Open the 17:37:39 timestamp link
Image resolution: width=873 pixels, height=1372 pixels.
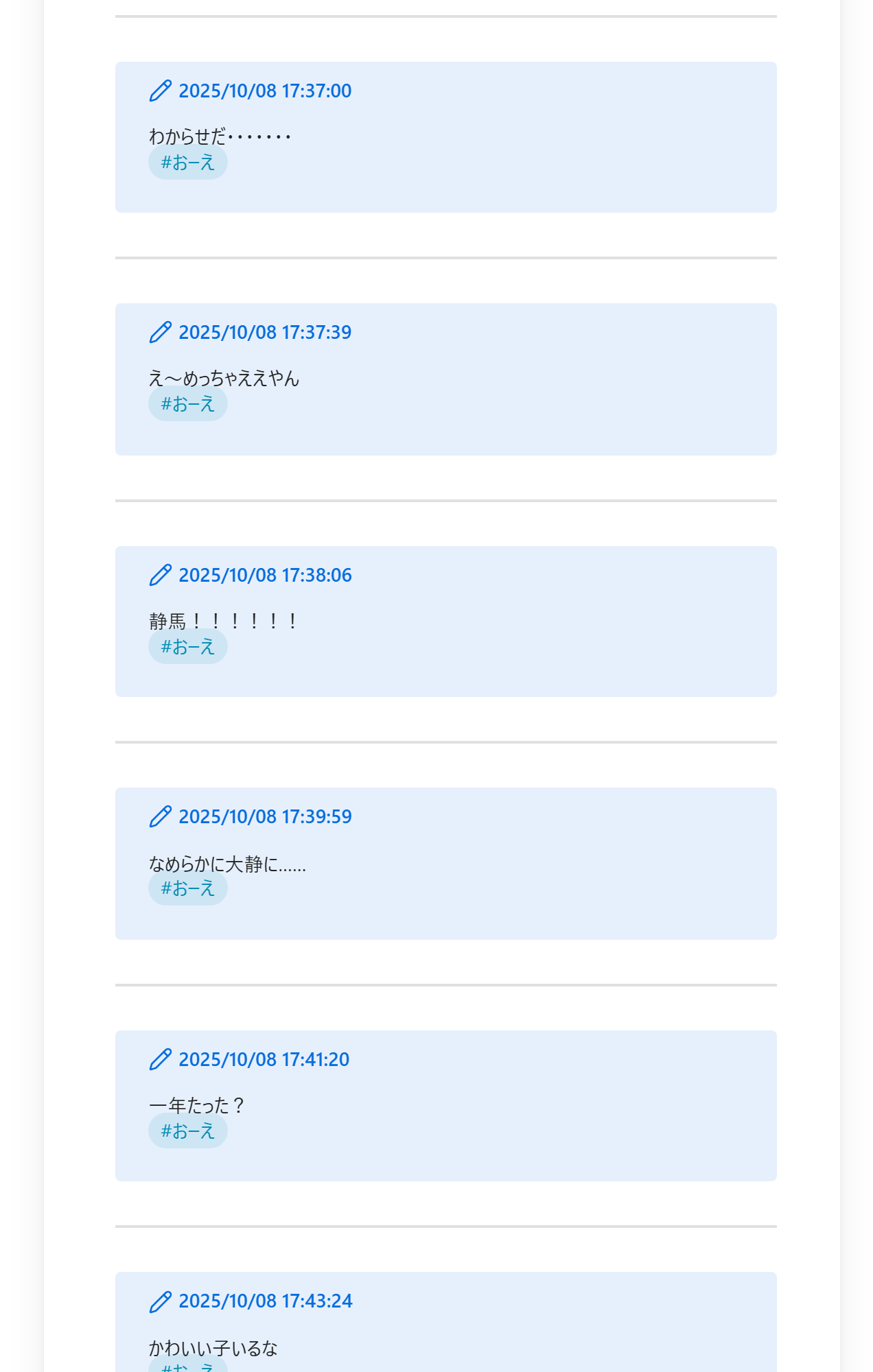[264, 332]
